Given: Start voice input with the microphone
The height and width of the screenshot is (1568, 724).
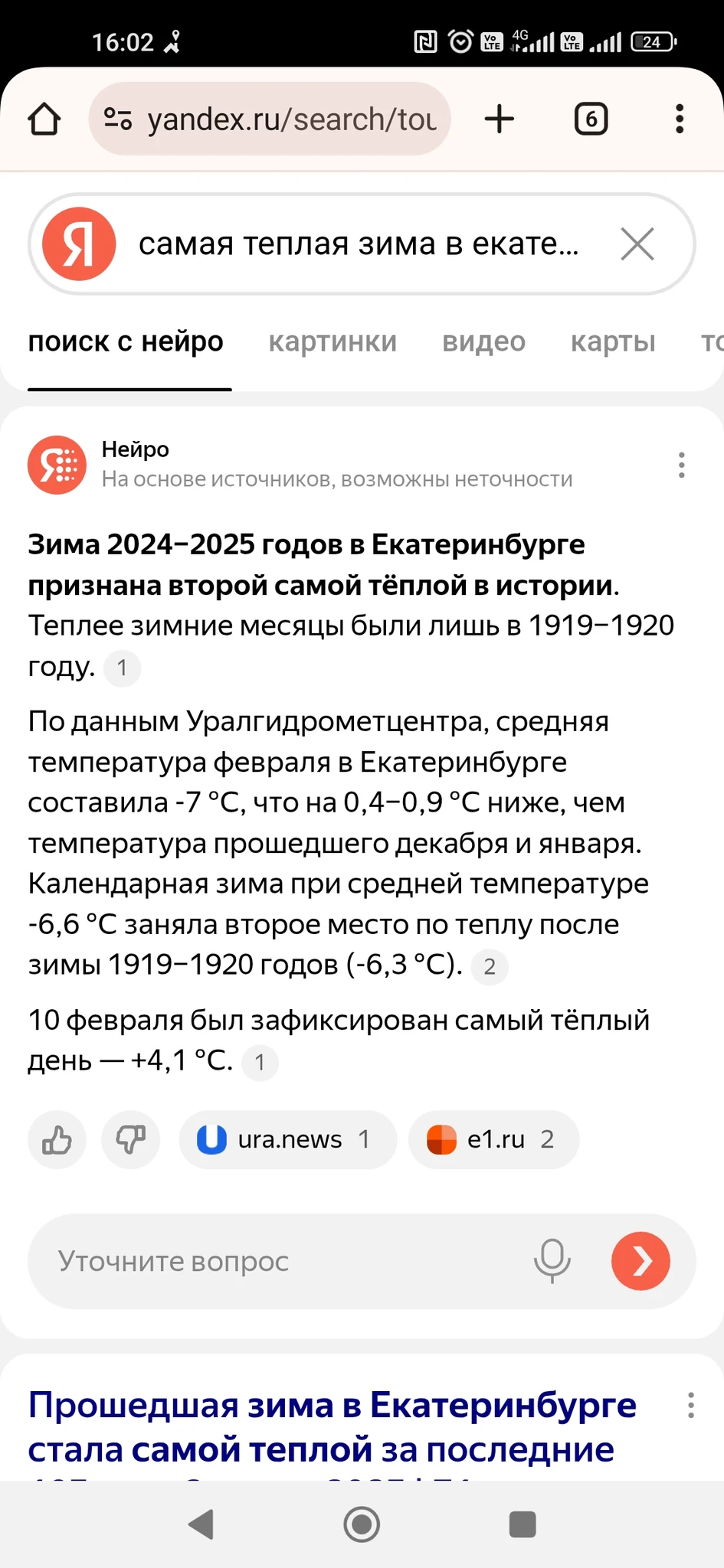Looking at the screenshot, I should pyautogui.click(x=552, y=1261).
